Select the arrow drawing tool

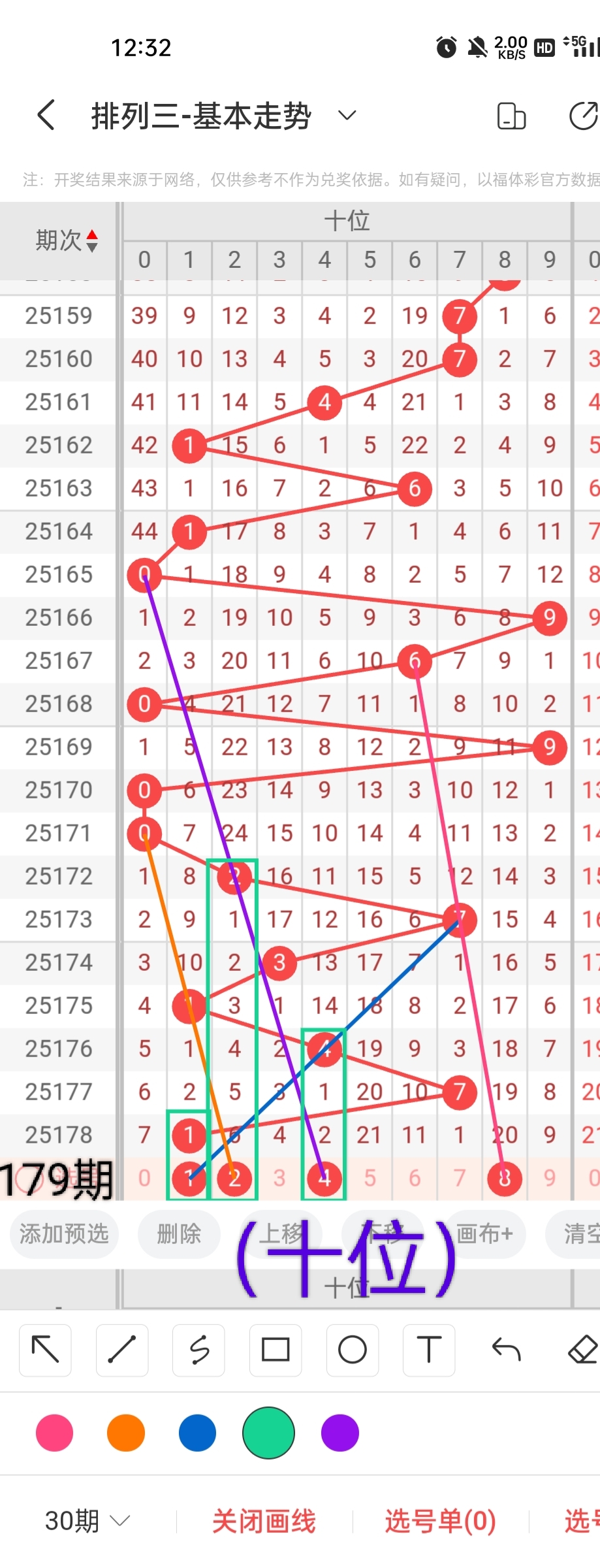(45, 1349)
